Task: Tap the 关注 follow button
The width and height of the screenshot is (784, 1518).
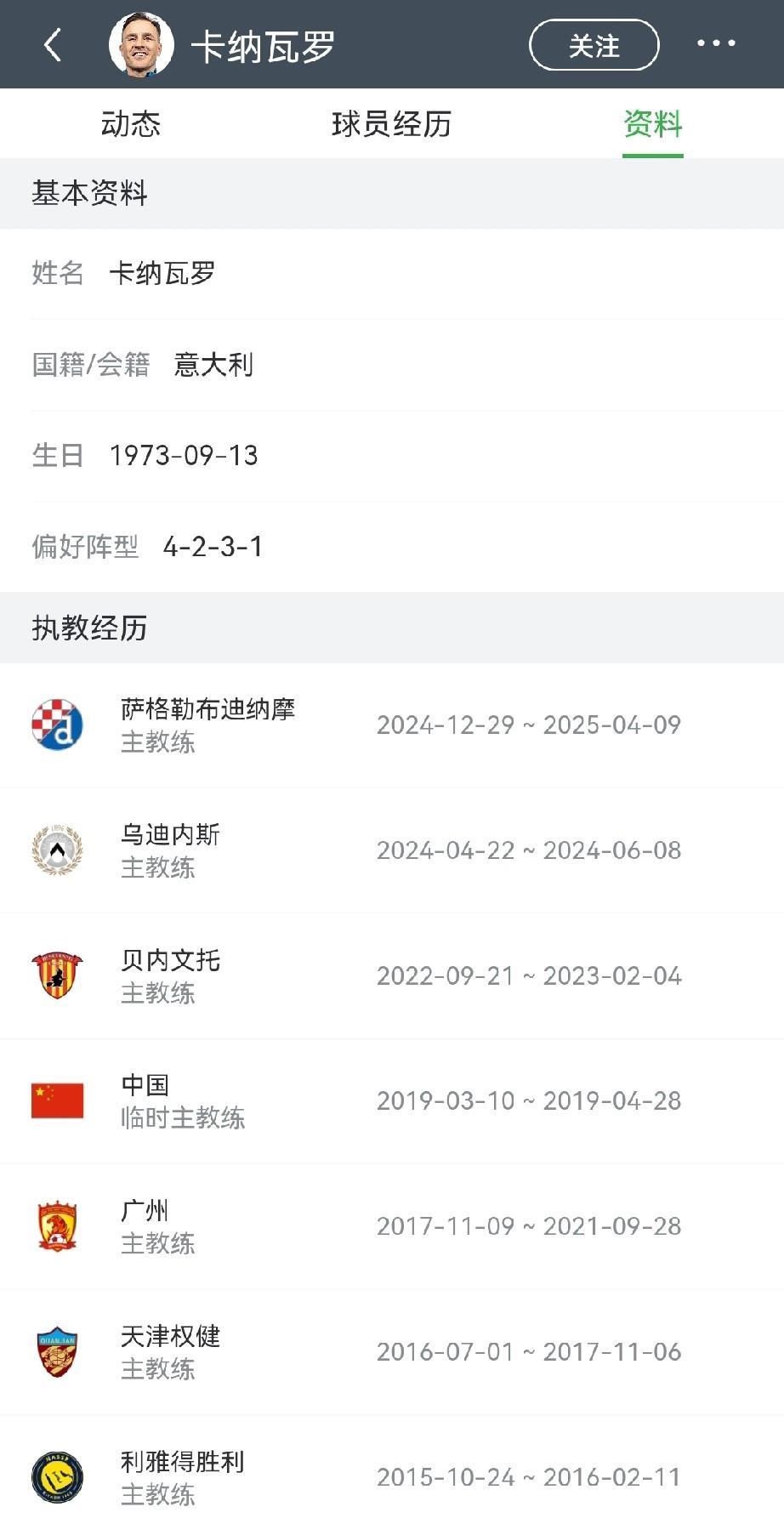Action: pyautogui.click(x=594, y=45)
